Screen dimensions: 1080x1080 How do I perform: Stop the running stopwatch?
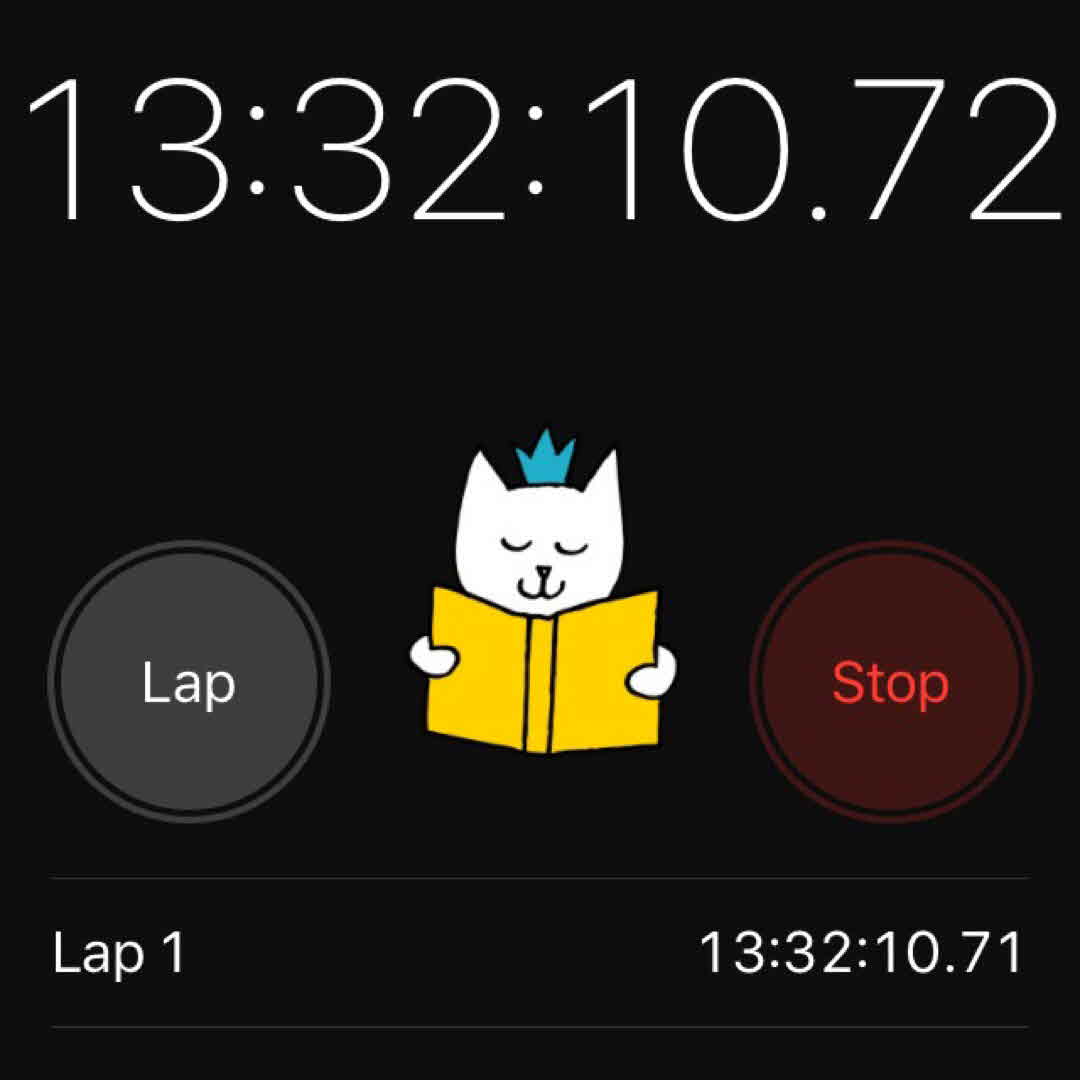890,682
